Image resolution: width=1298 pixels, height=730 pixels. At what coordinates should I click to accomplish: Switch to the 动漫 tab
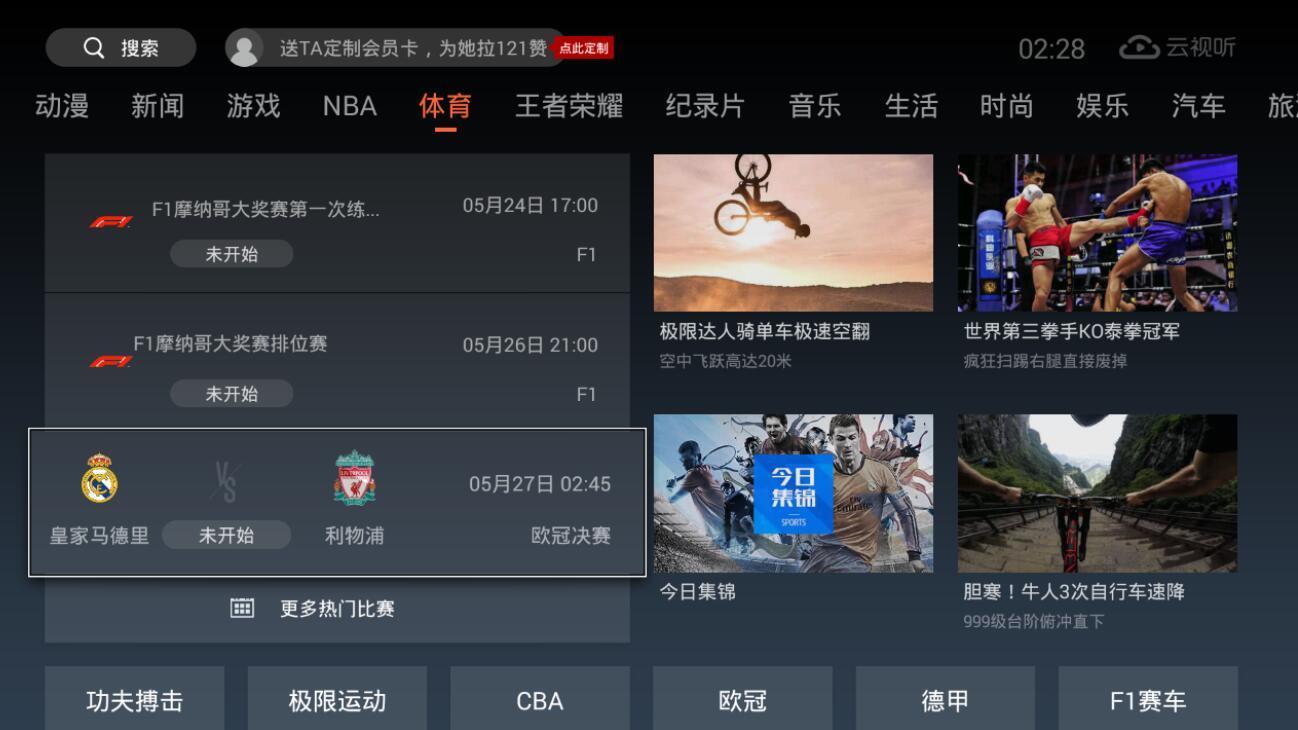point(62,106)
